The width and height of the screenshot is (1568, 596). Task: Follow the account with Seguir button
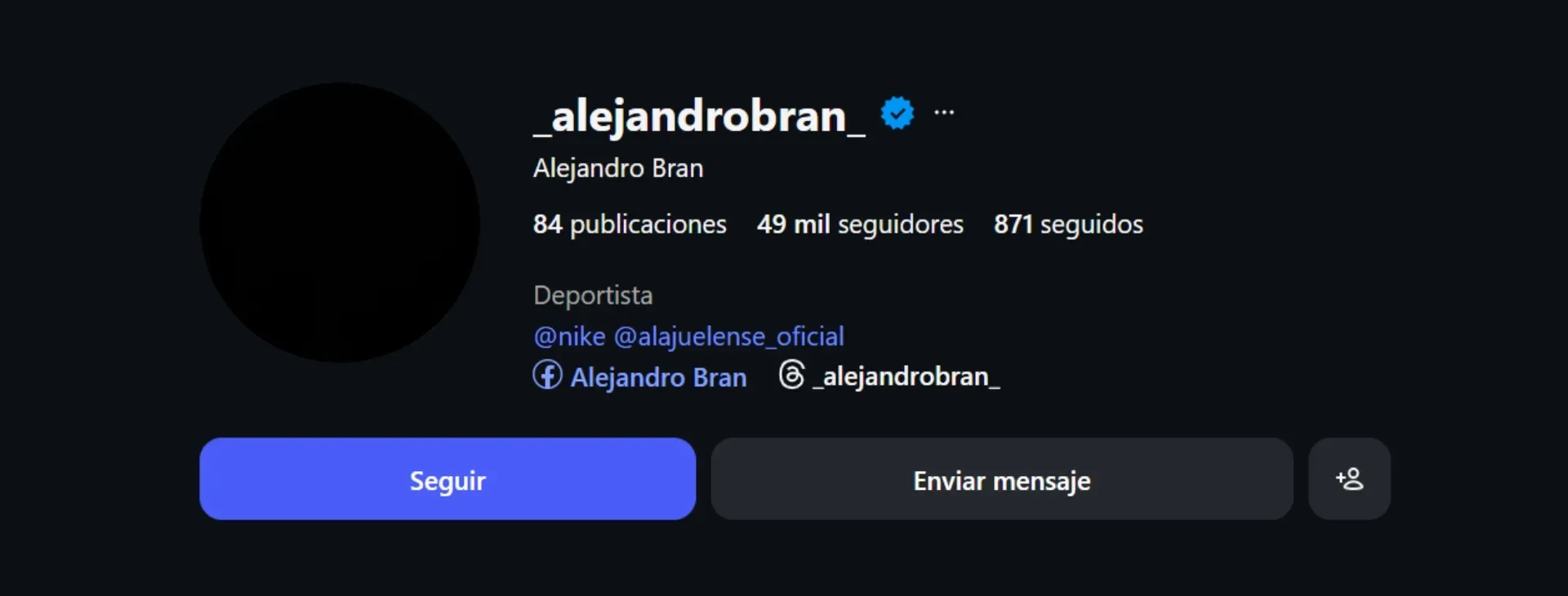(448, 479)
